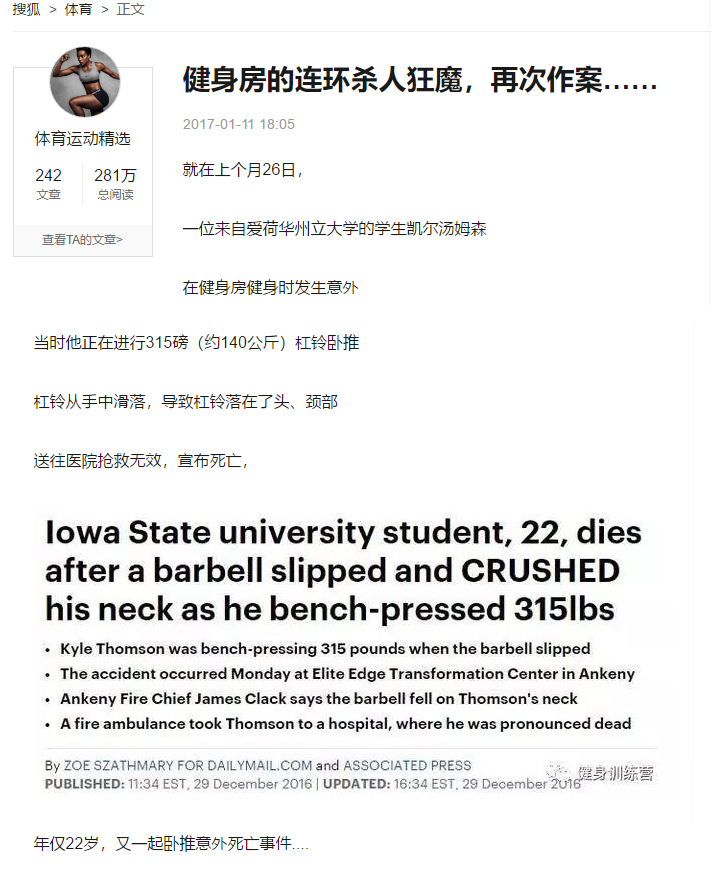Go to the 体育 section breadcrumb
Viewport: 723px width, 877px height.
pyautogui.click(x=78, y=9)
